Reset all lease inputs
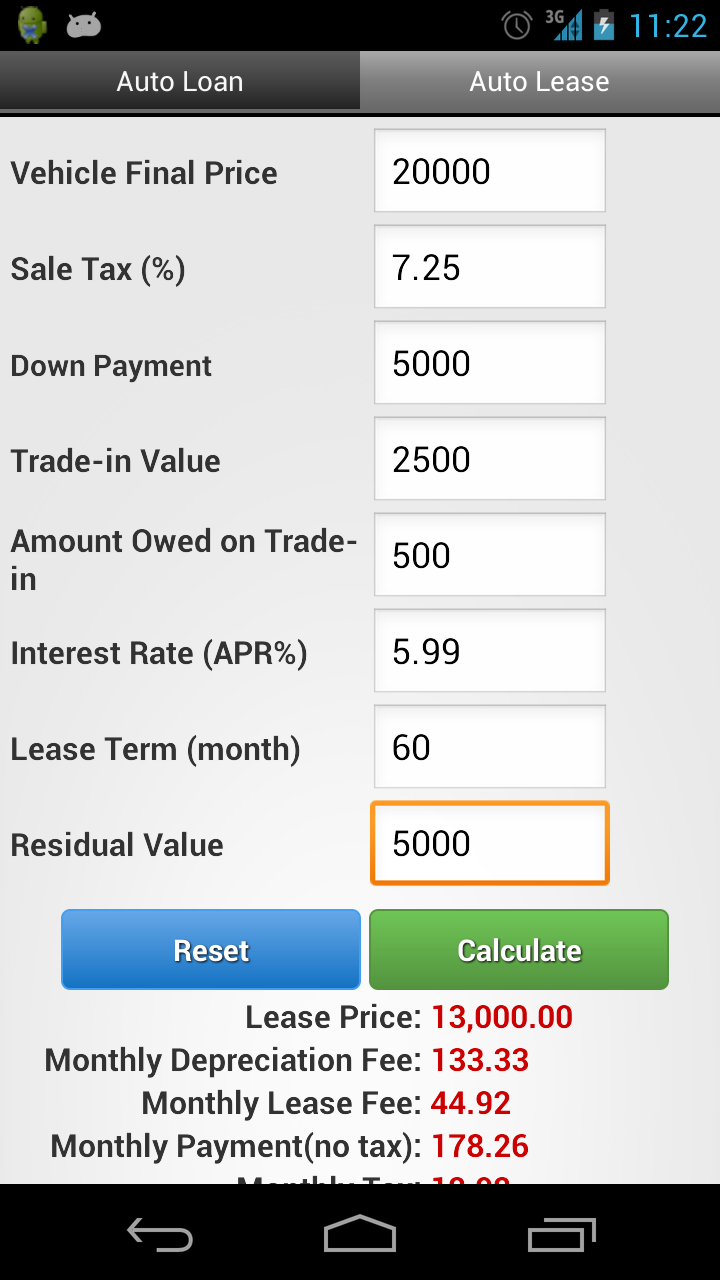Viewport: 720px width, 1280px height. 211,950
